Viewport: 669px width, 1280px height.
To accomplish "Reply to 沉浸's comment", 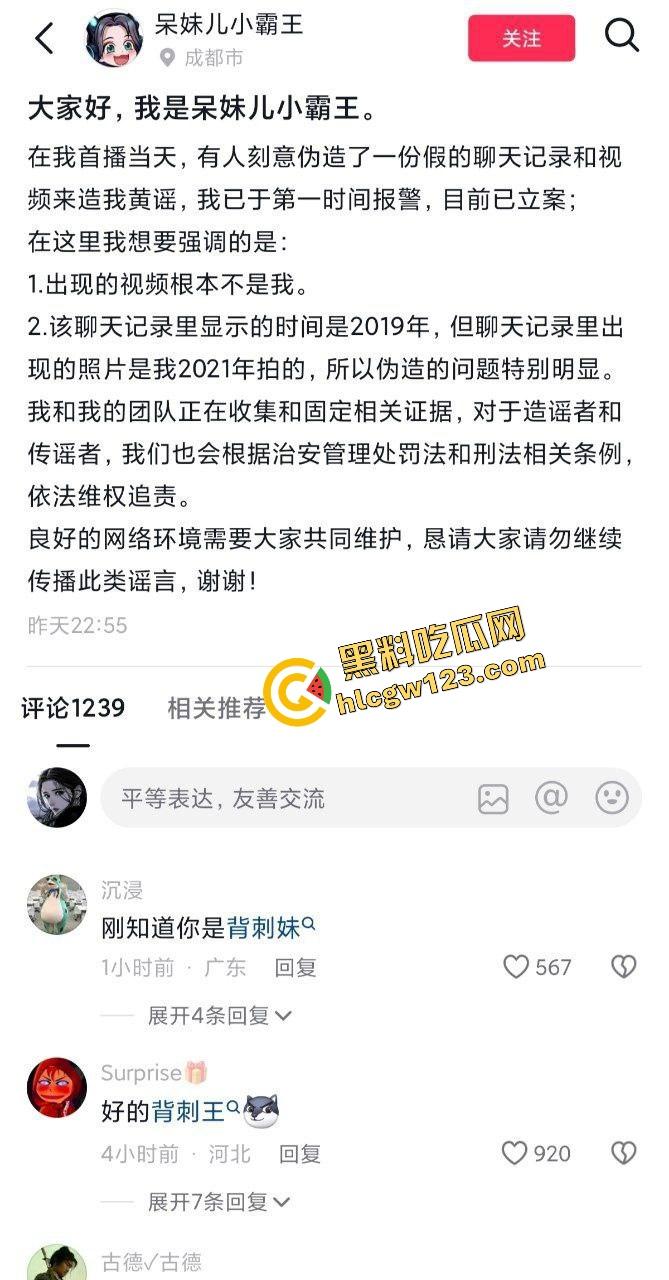I will click(296, 967).
